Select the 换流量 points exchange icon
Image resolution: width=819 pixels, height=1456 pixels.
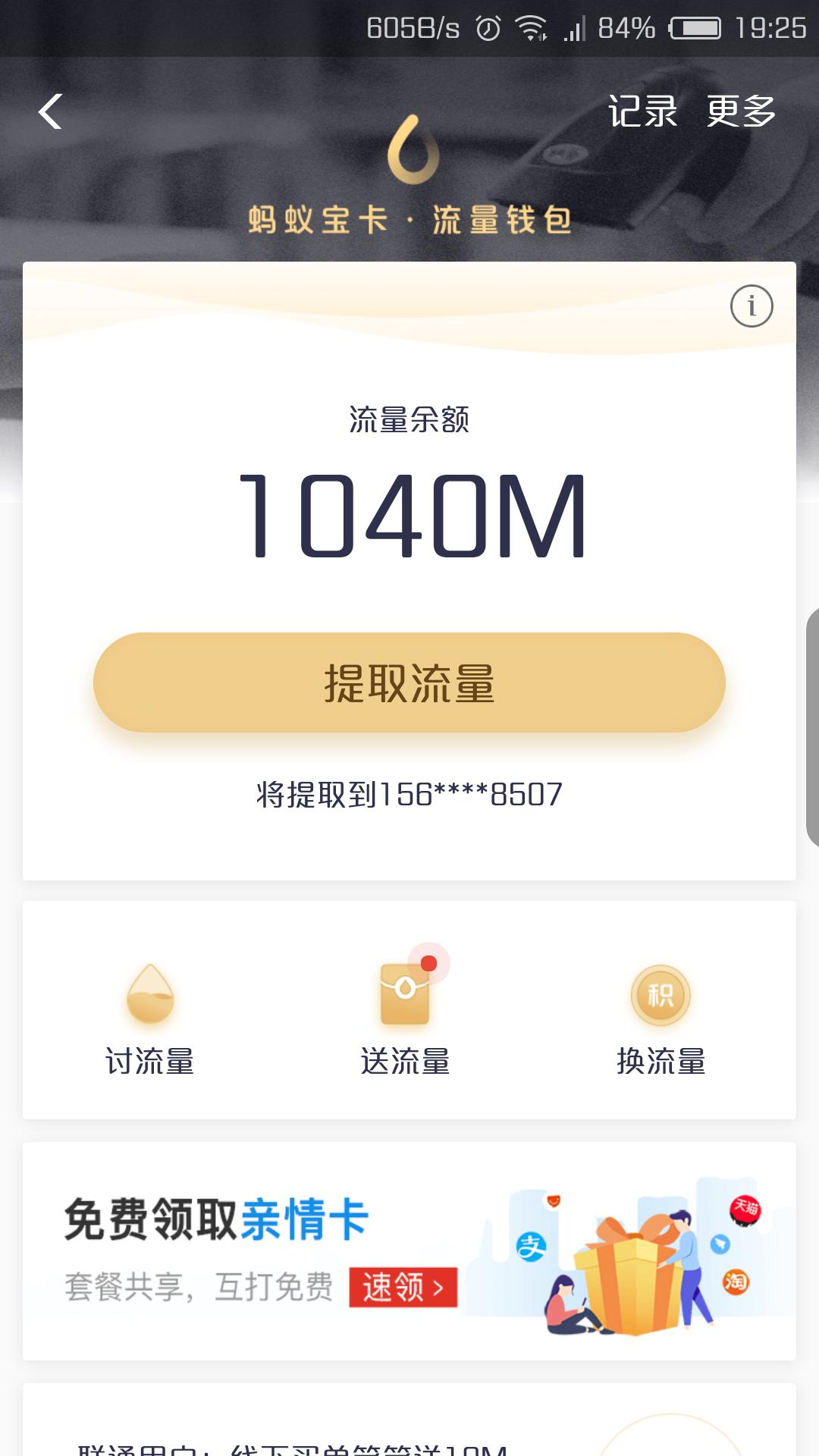click(x=661, y=993)
